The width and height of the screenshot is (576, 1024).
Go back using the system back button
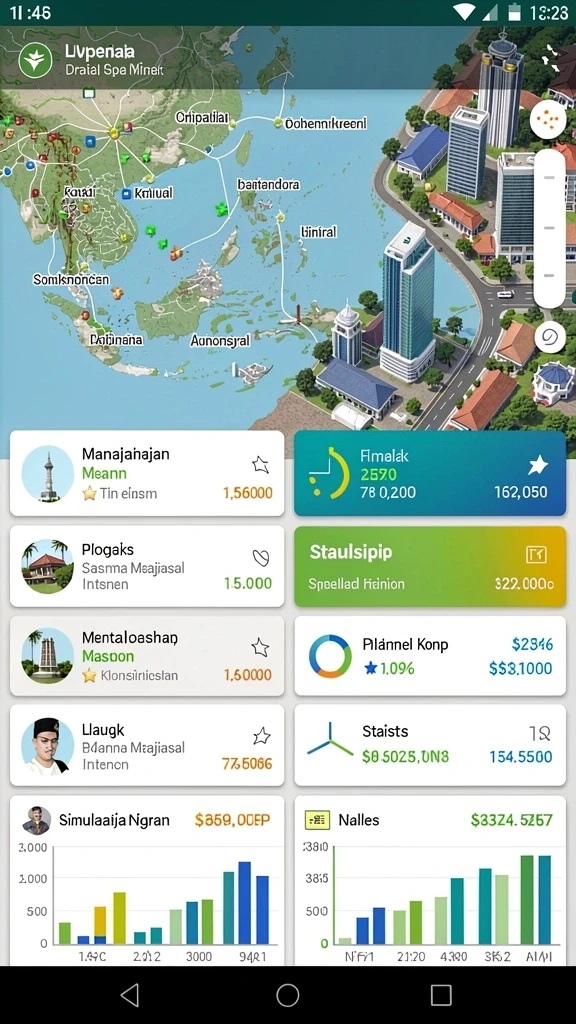click(130, 995)
